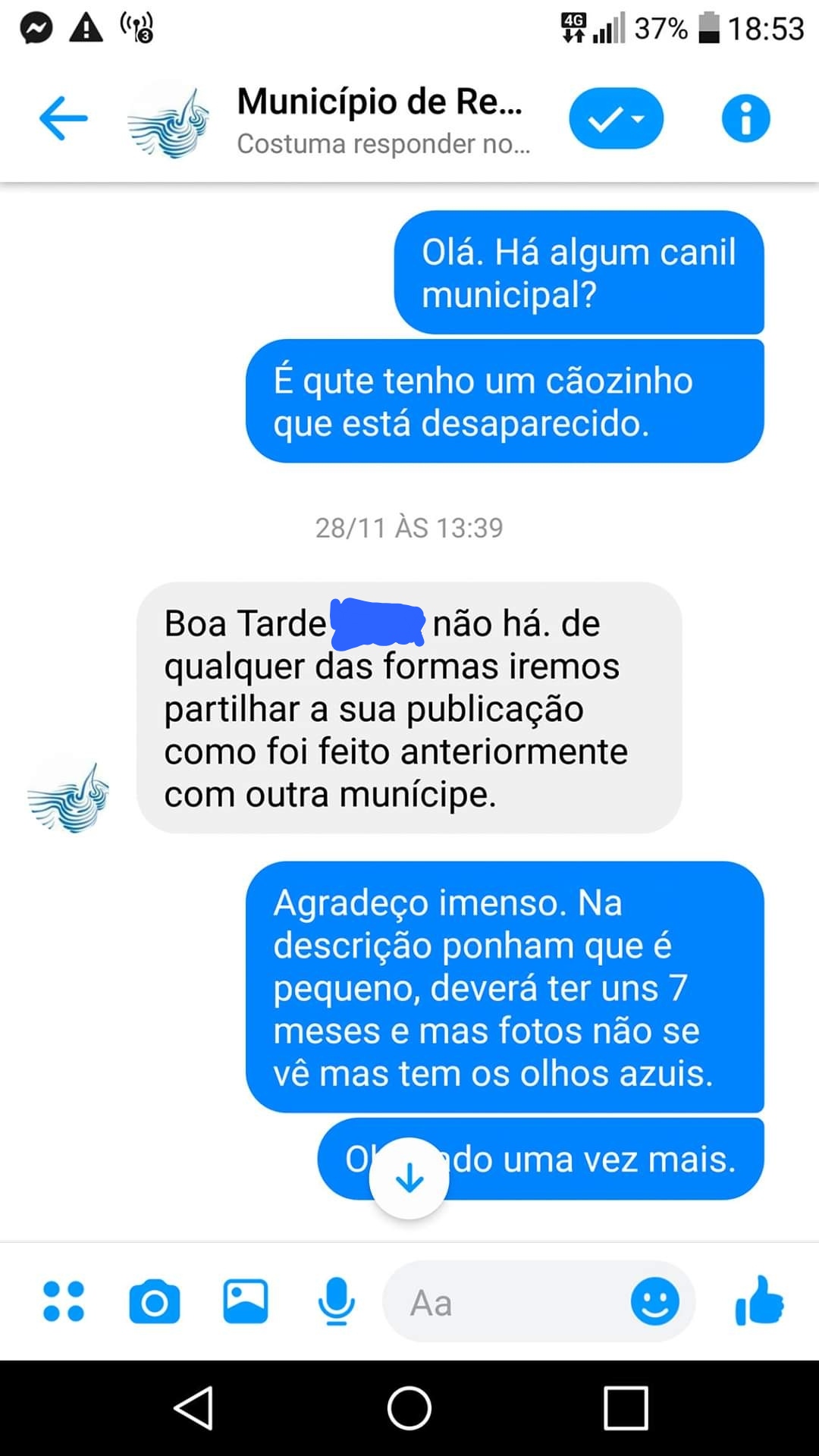Open the four-dot more options menu

click(64, 1301)
